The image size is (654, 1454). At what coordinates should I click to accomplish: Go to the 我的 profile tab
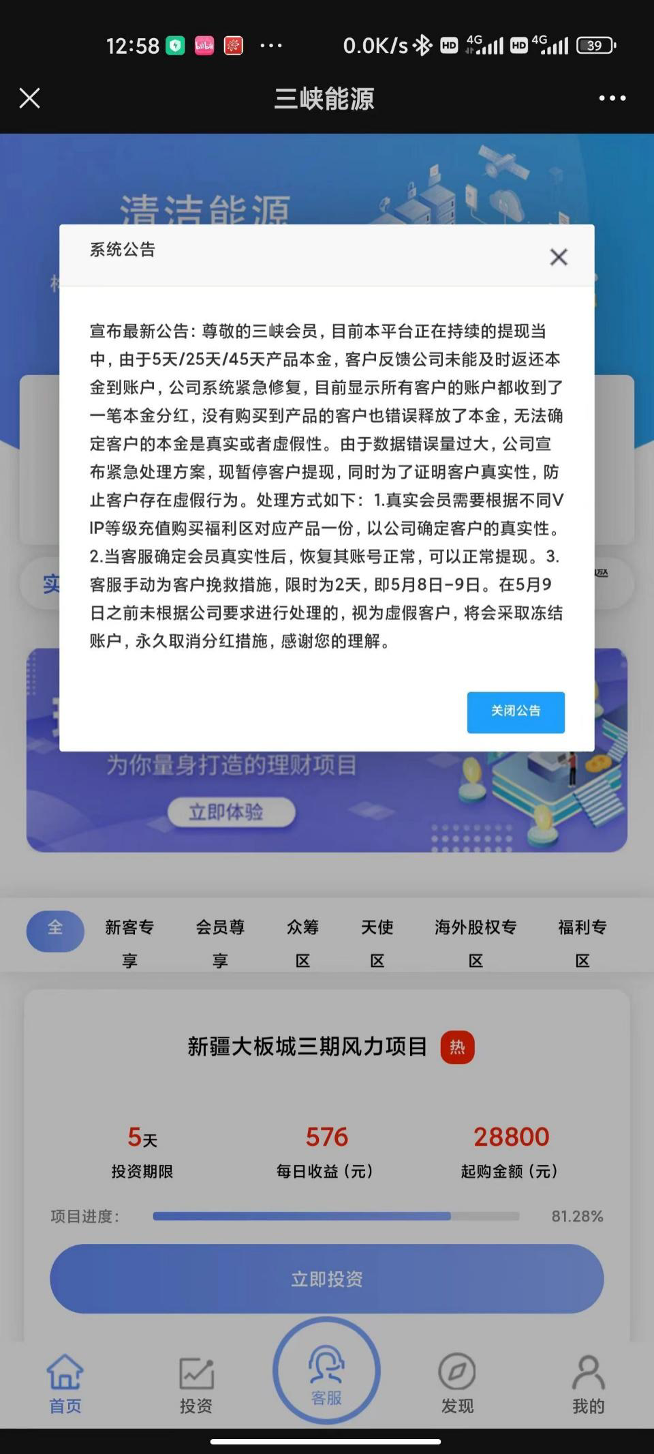point(588,1384)
